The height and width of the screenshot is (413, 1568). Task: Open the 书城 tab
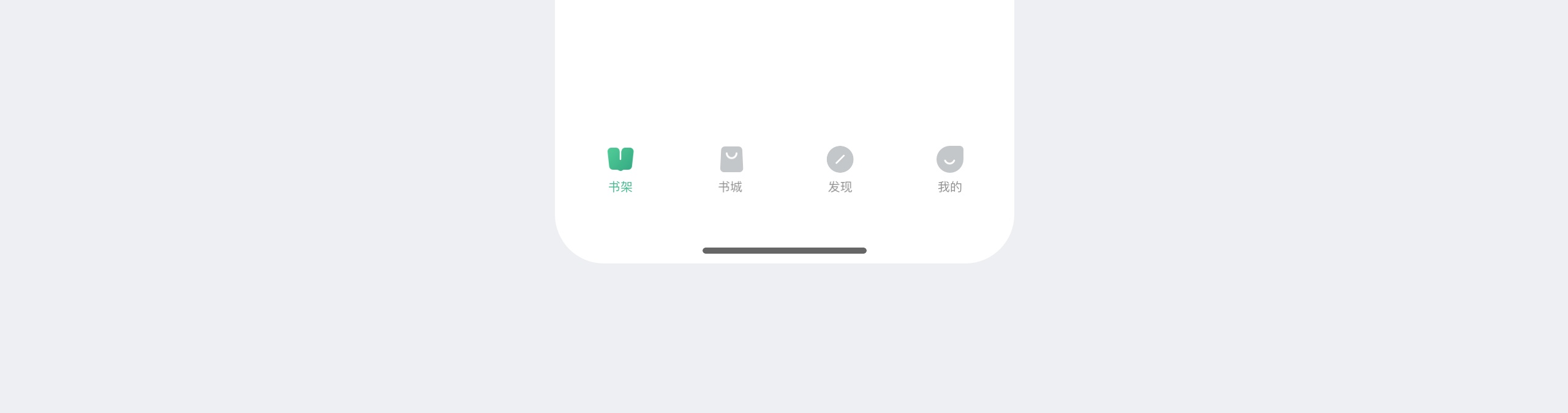click(731, 169)
